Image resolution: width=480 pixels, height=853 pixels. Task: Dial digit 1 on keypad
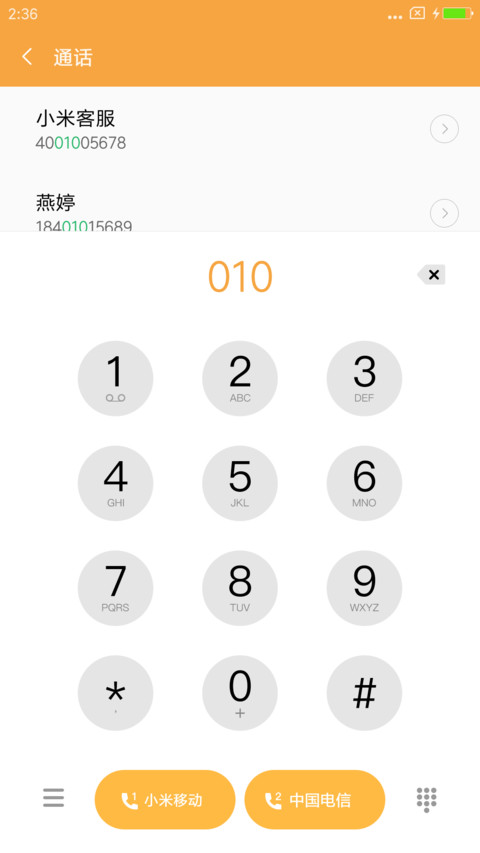[x=115, y=379]
